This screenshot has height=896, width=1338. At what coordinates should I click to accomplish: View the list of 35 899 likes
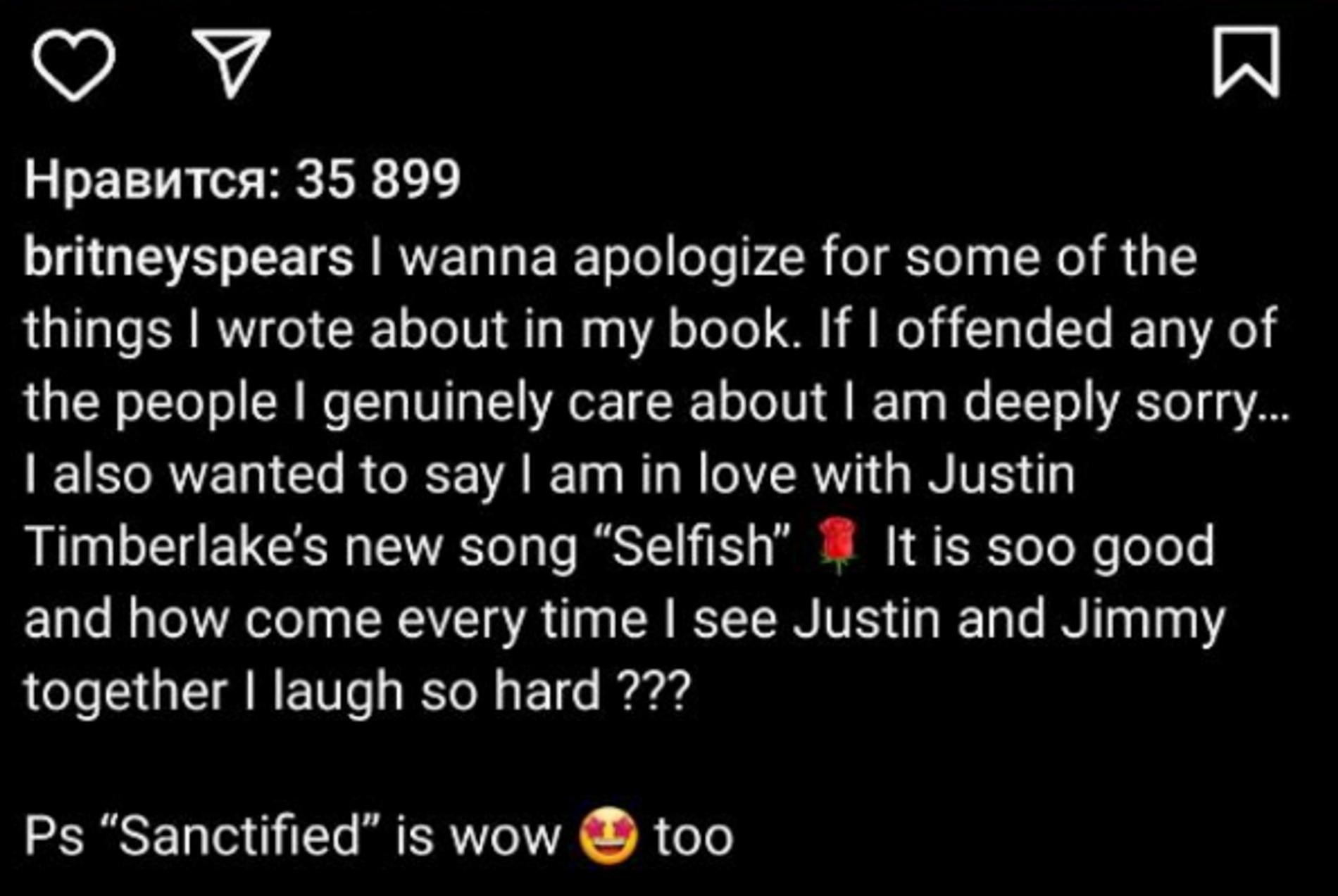pos(242,179)
